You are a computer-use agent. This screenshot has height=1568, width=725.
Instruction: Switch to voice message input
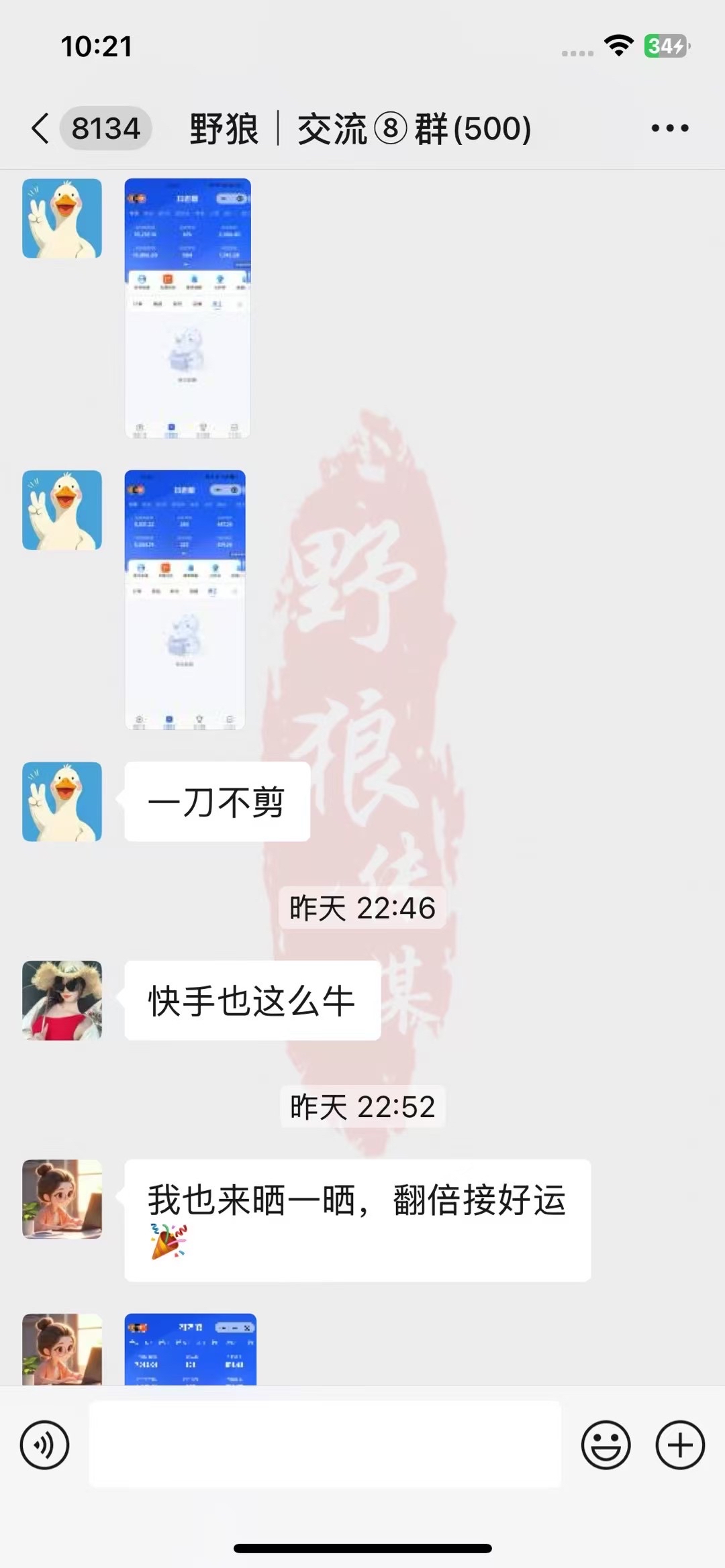(44, 1445)
